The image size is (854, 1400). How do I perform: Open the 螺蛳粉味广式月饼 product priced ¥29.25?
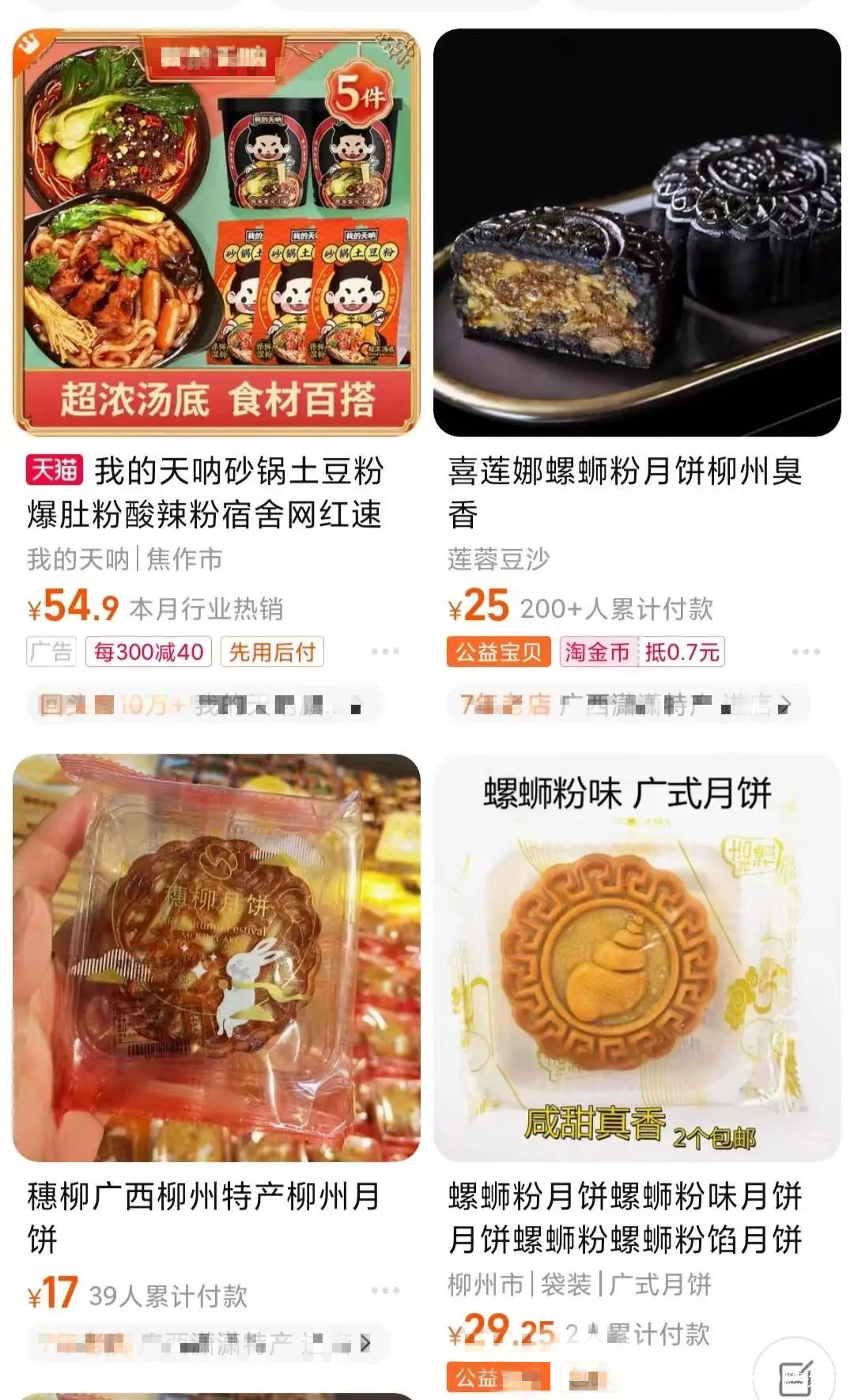[x=637, y=957]
